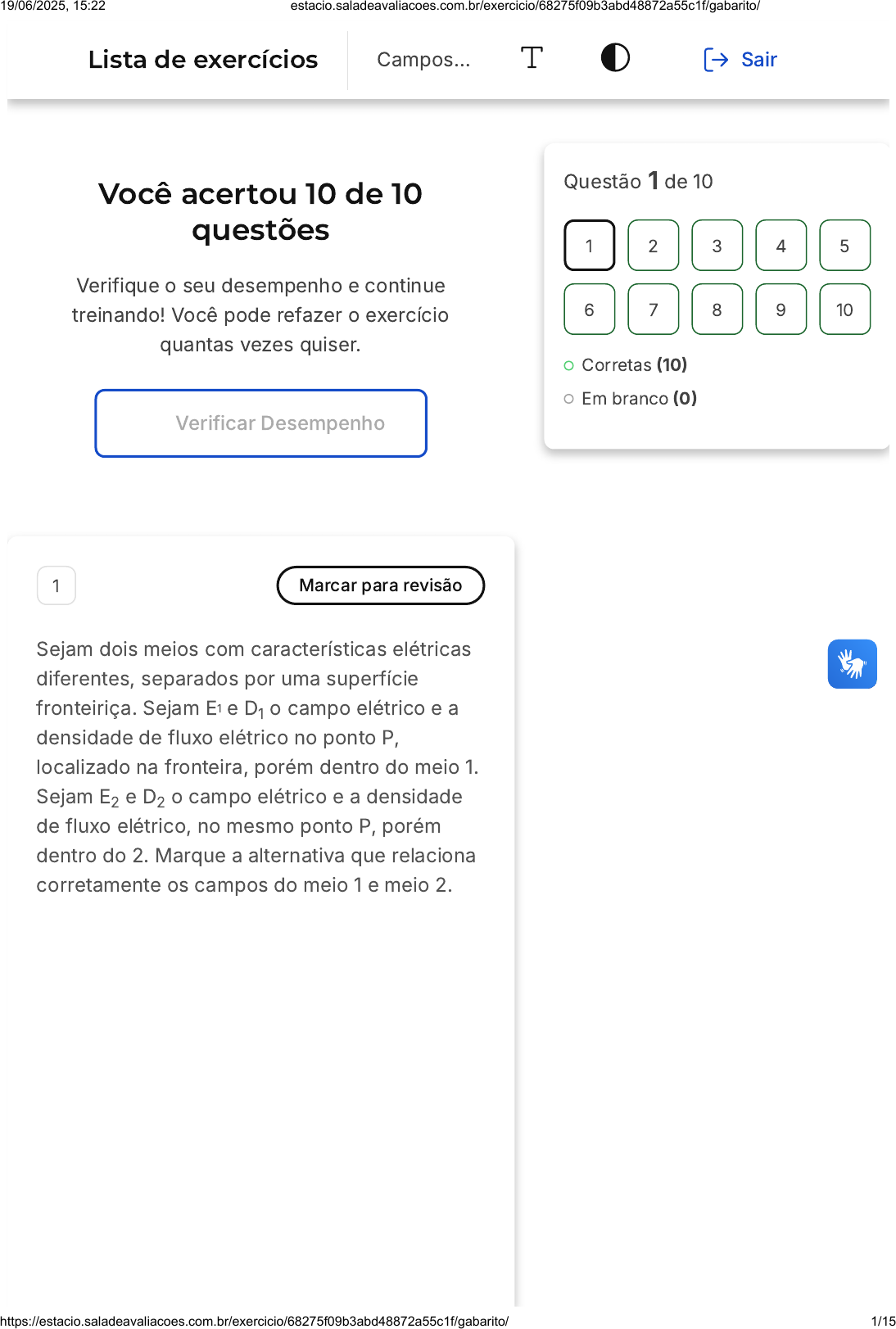Image resolution: width=896 pixels, height=1329 pixels.
Task: Jump to question 7
Action: (654, 310)
